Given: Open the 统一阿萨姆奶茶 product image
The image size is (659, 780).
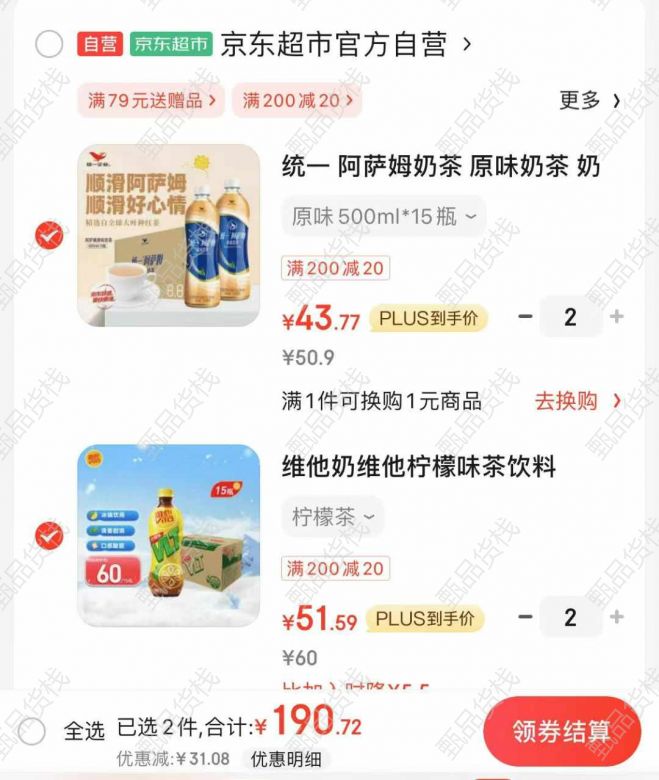Looking at the screenshot, I should click(168, 235).
